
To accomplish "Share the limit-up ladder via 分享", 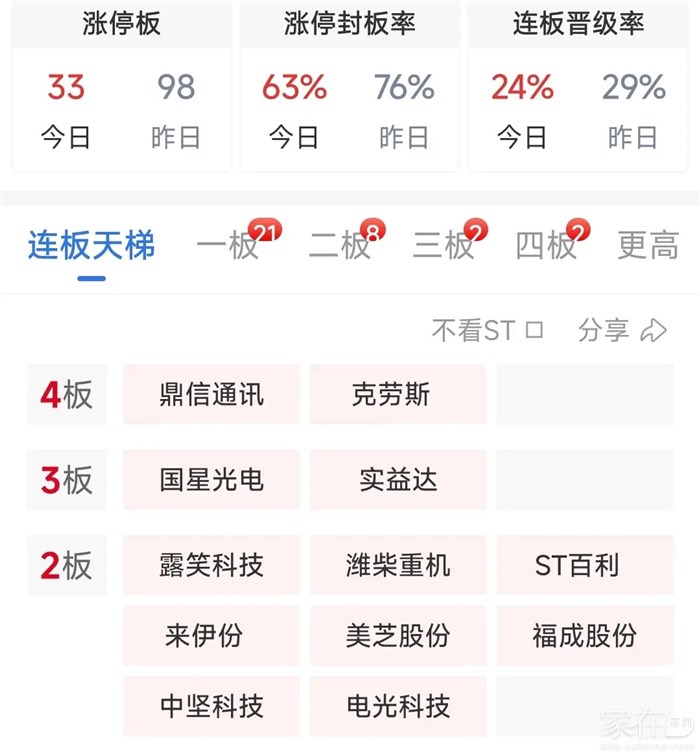I will [622, 330].
